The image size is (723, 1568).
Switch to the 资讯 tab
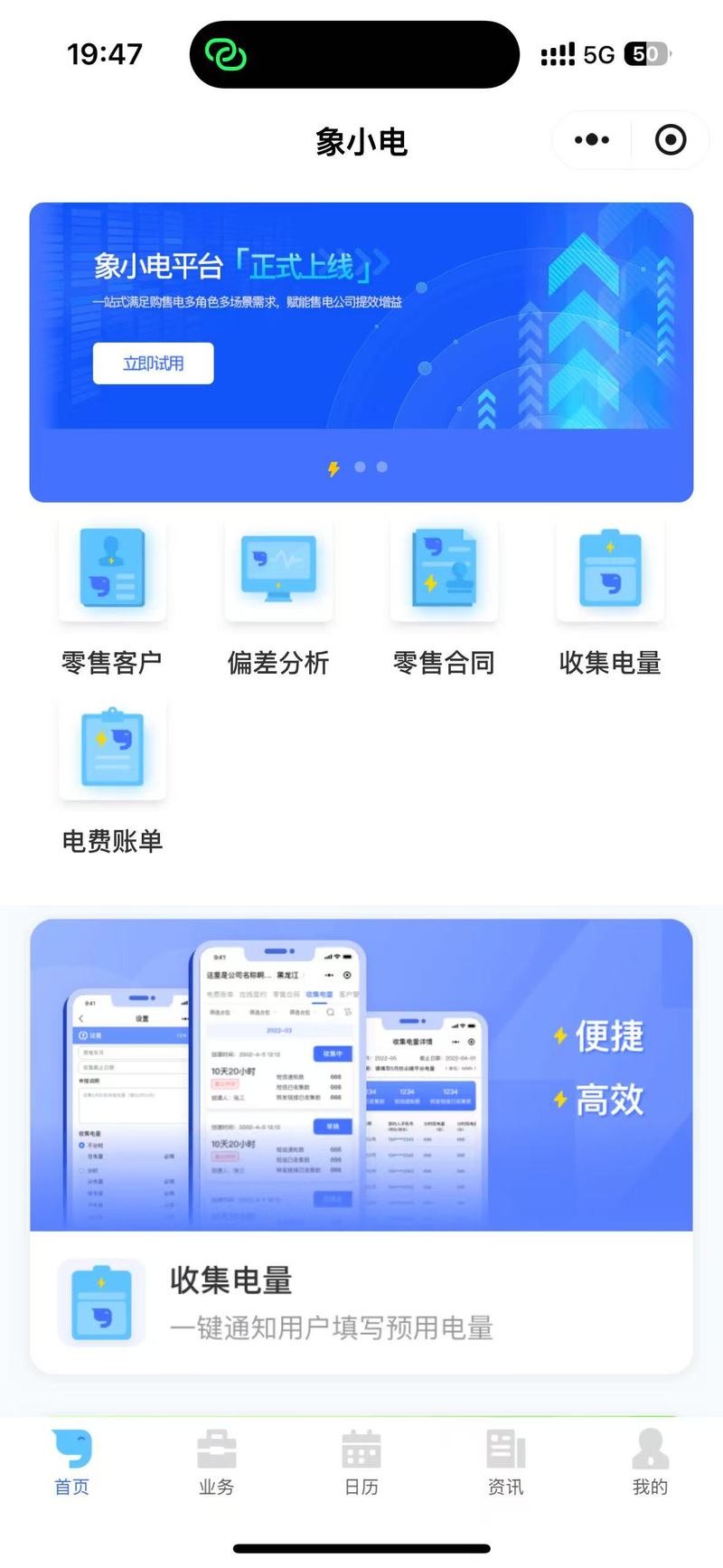506,1463
